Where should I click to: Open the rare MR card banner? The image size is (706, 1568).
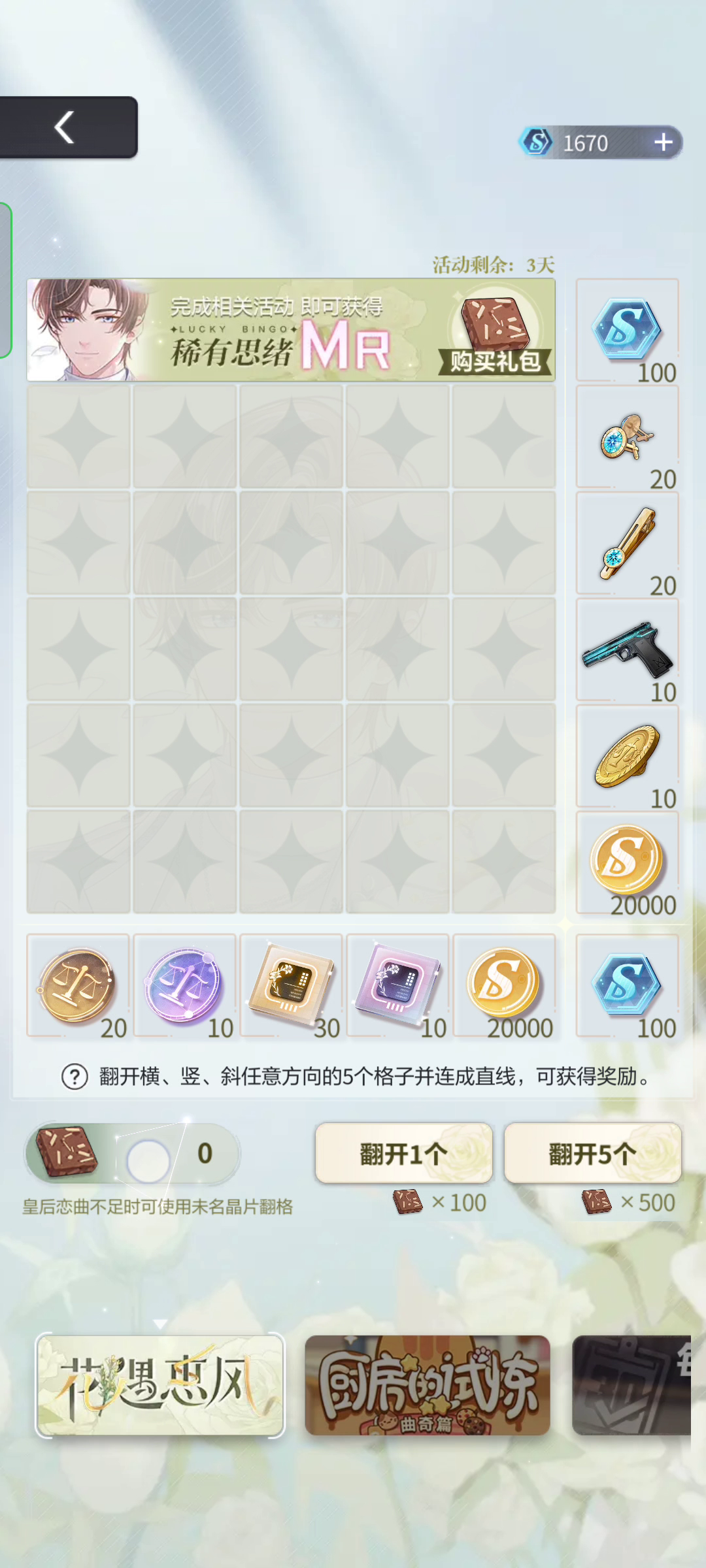[291, 330]
